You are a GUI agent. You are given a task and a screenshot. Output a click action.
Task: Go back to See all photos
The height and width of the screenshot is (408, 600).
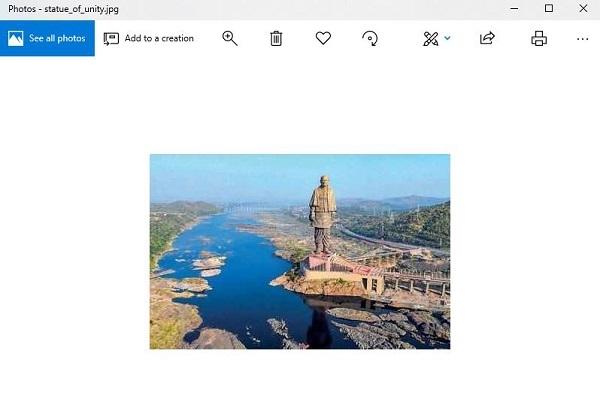tap(47, 38)
